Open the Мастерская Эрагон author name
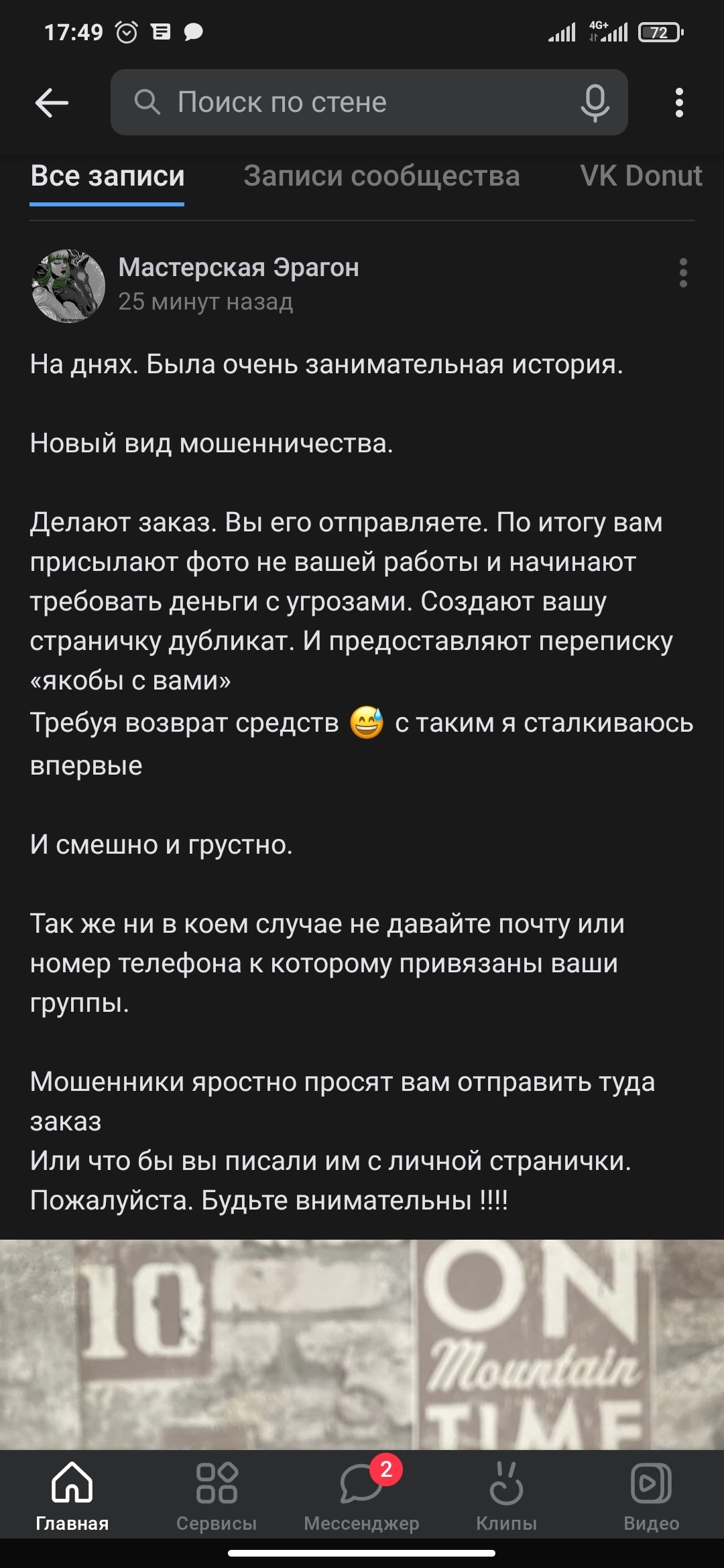The height and width of the screenshot is (1568, 724). [239, 267]
